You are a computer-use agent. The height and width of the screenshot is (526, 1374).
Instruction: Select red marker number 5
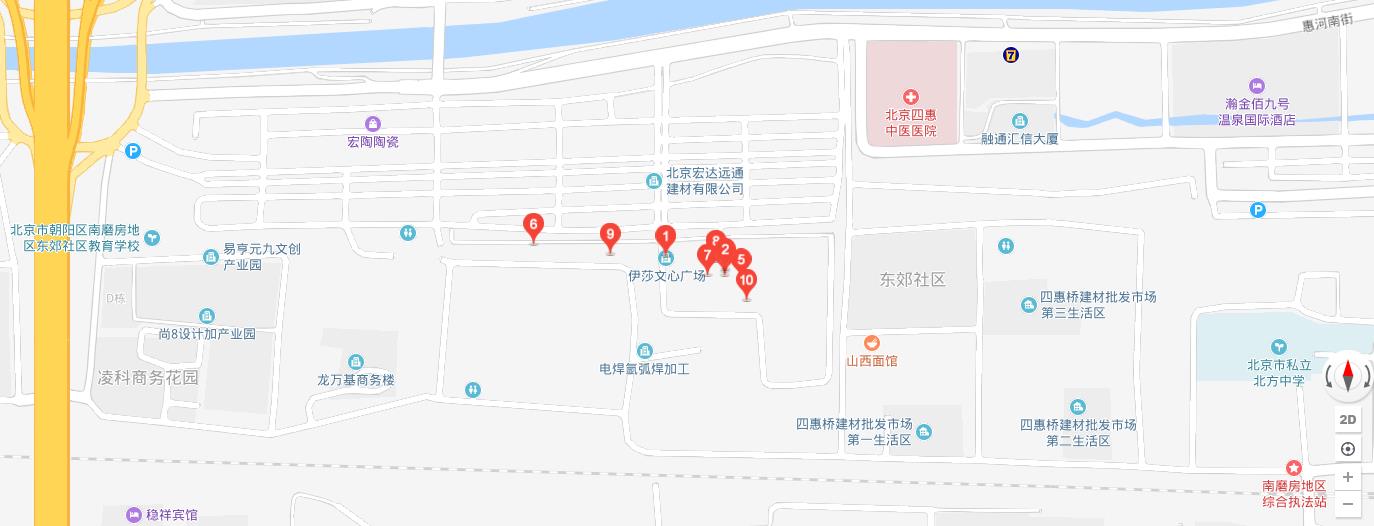coord(743,259)
